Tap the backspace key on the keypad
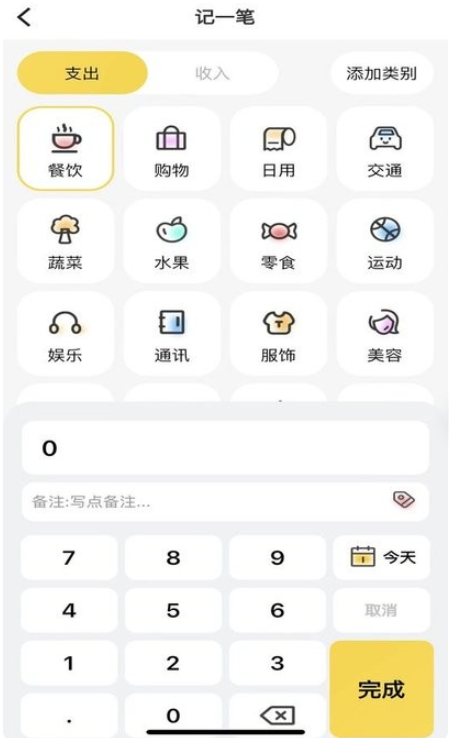The width and height of the screenshot is (449, 738). tap(277, 715)
